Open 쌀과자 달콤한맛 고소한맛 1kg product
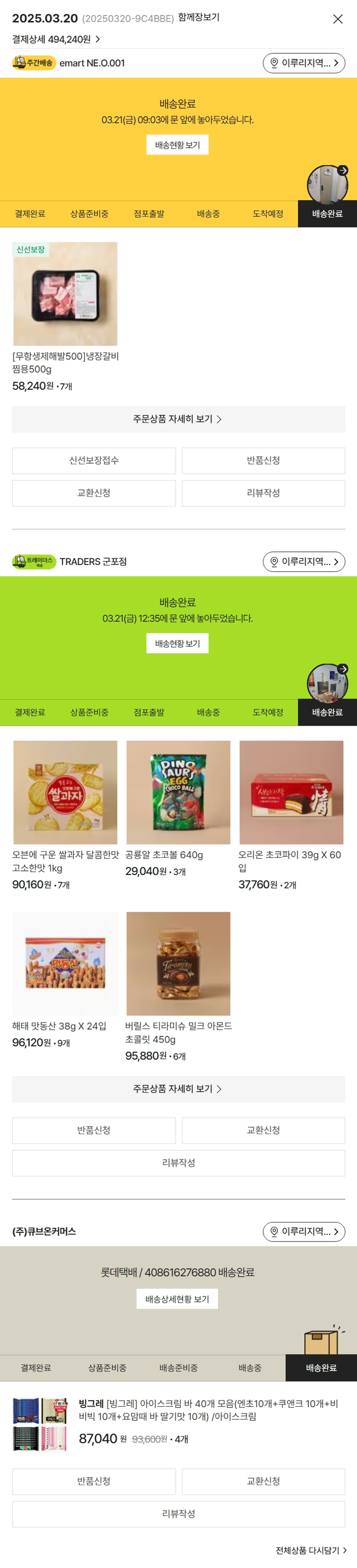Image resolution: width=357 pixels, height=1568 pixels. [x=65, y=792]
